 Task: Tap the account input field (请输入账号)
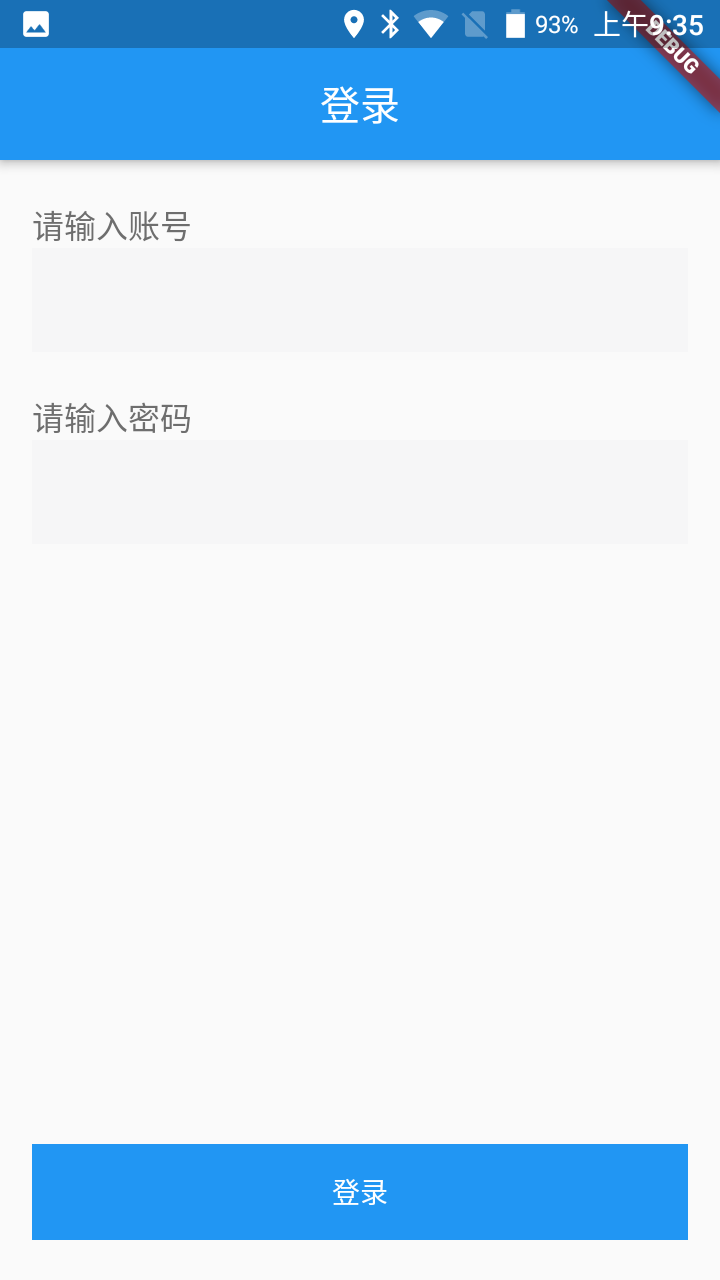tap(360, 299)
